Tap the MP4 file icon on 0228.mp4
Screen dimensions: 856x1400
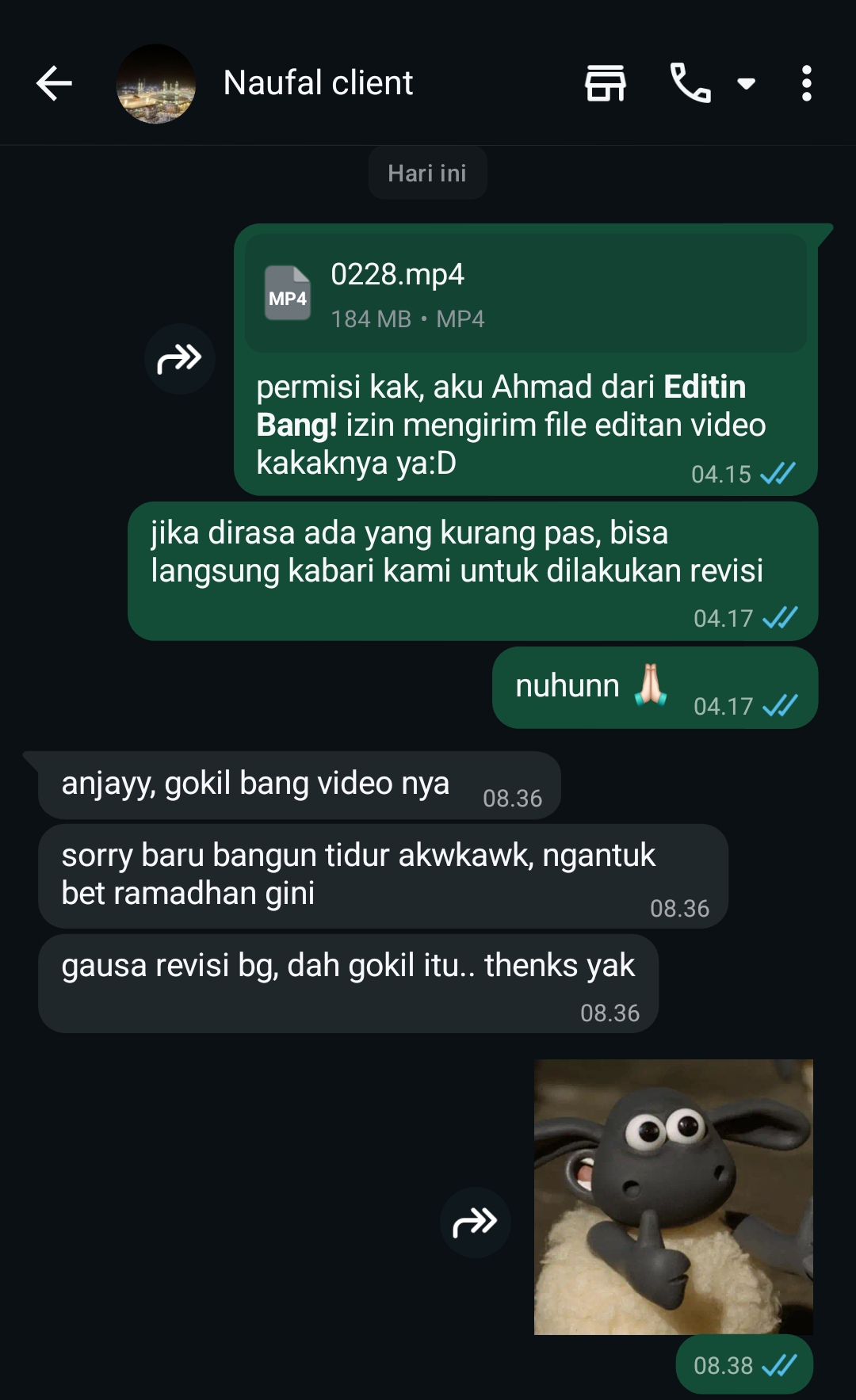point(288,294)
